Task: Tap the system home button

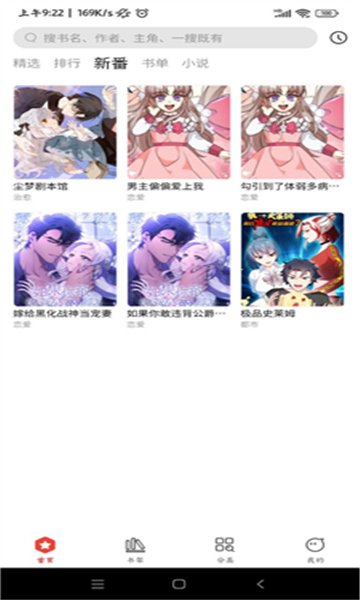Action: pos(179,584)
